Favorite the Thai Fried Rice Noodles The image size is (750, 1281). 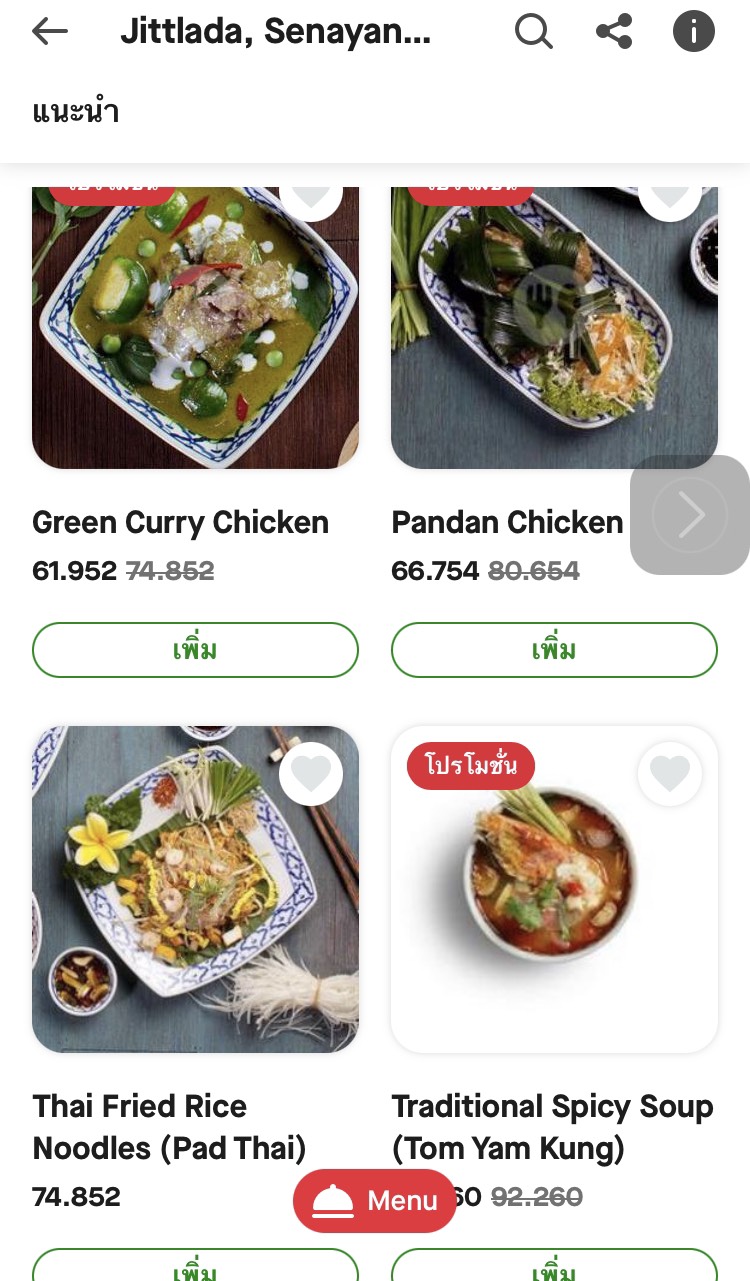coord(311,774)
